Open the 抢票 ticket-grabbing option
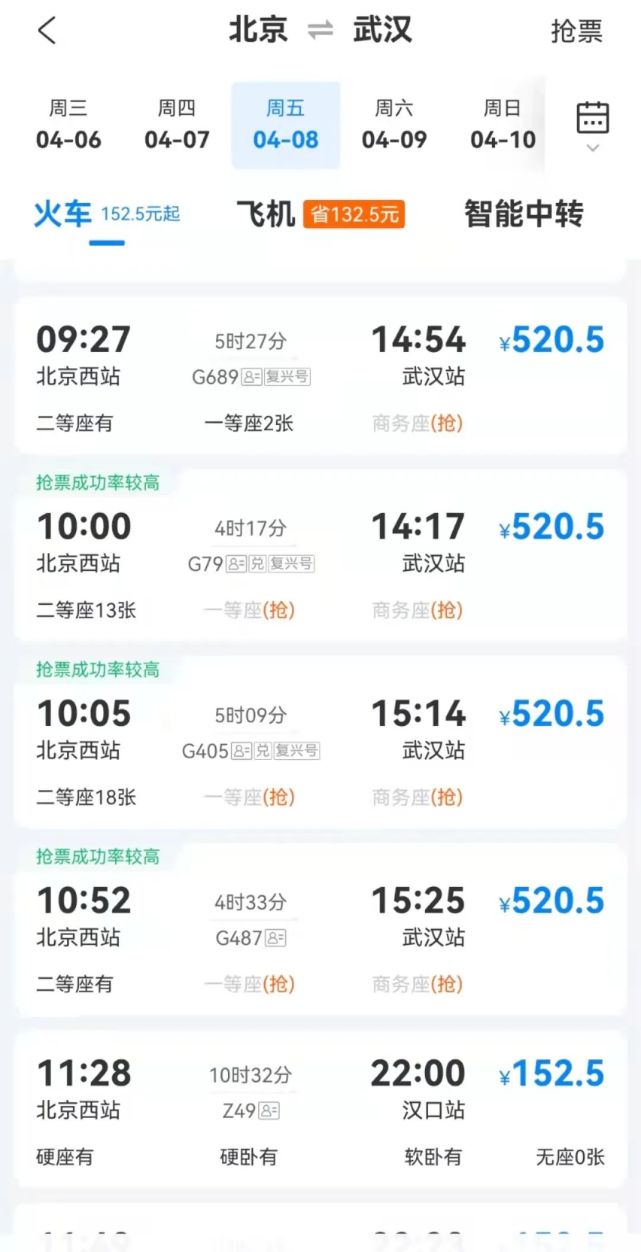The width and height of the screenshot is (641, 1252). (x=577, y=31)
